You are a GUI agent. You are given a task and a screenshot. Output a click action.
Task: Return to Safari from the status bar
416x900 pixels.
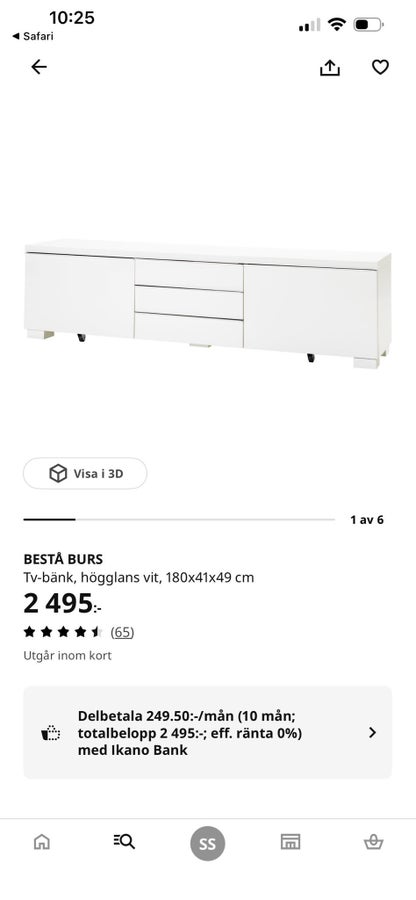coord(33,36)
